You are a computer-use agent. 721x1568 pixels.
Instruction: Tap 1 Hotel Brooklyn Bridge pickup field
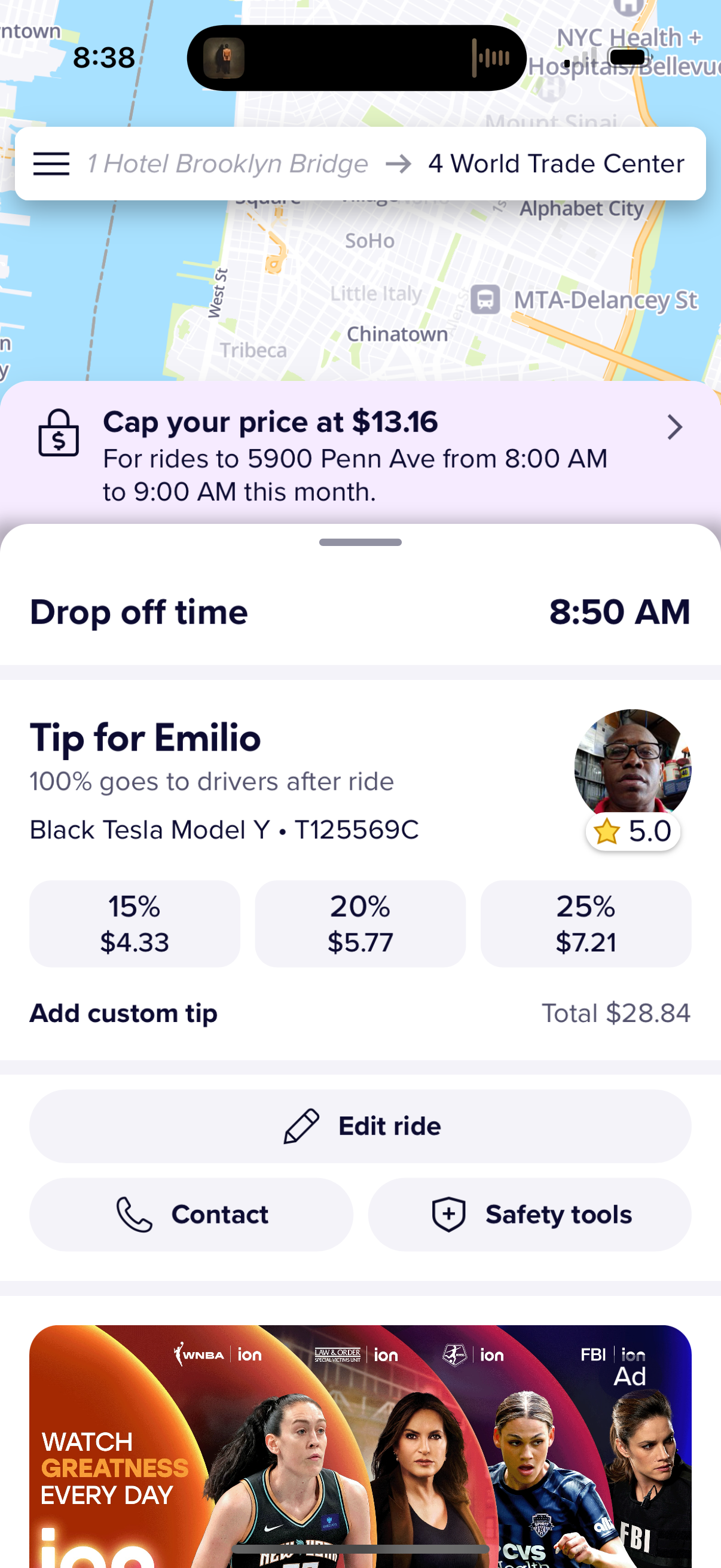(228, 163)
